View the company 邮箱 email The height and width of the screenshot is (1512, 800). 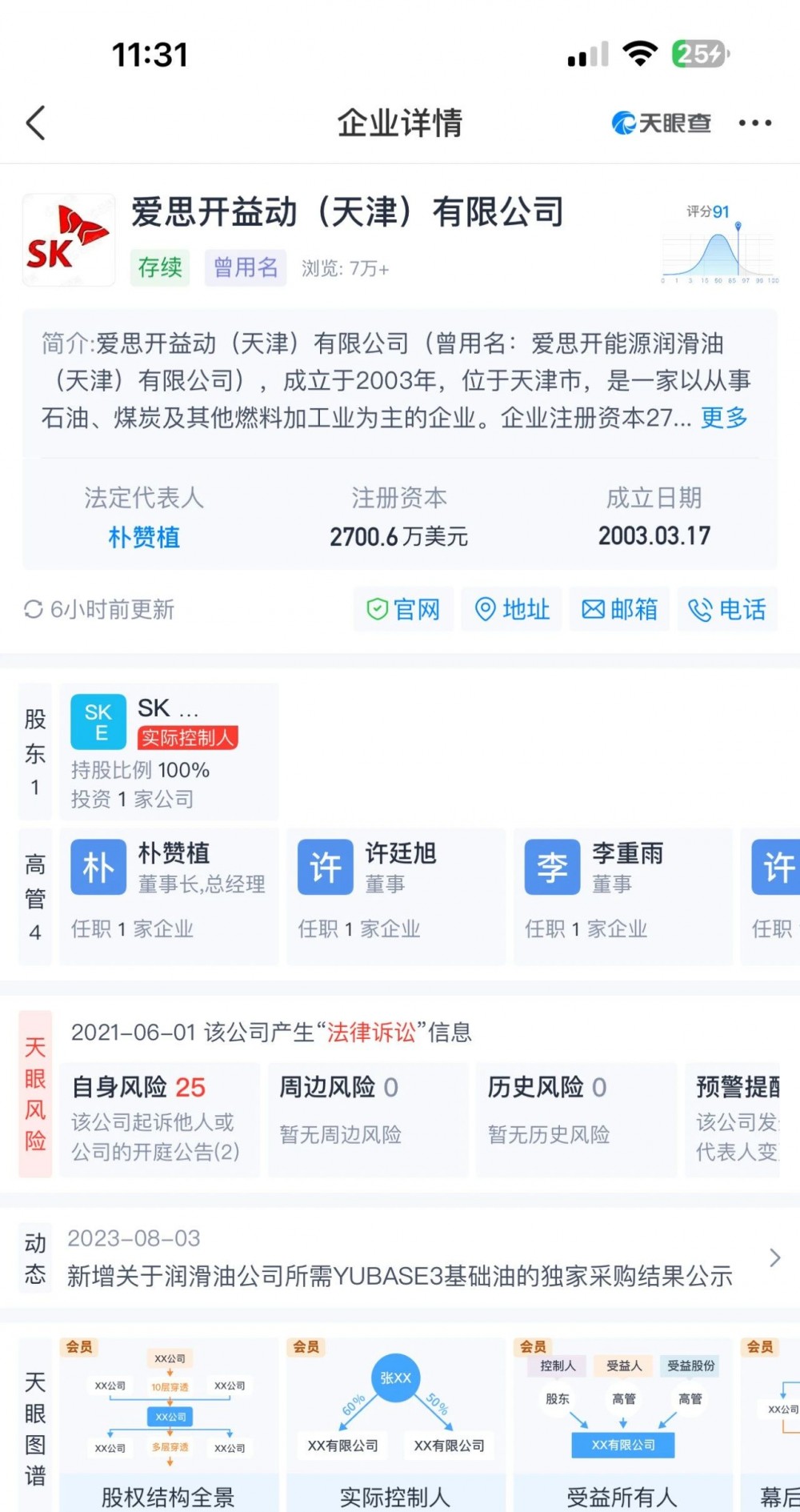pyautogui.click(x=620, y=610)
